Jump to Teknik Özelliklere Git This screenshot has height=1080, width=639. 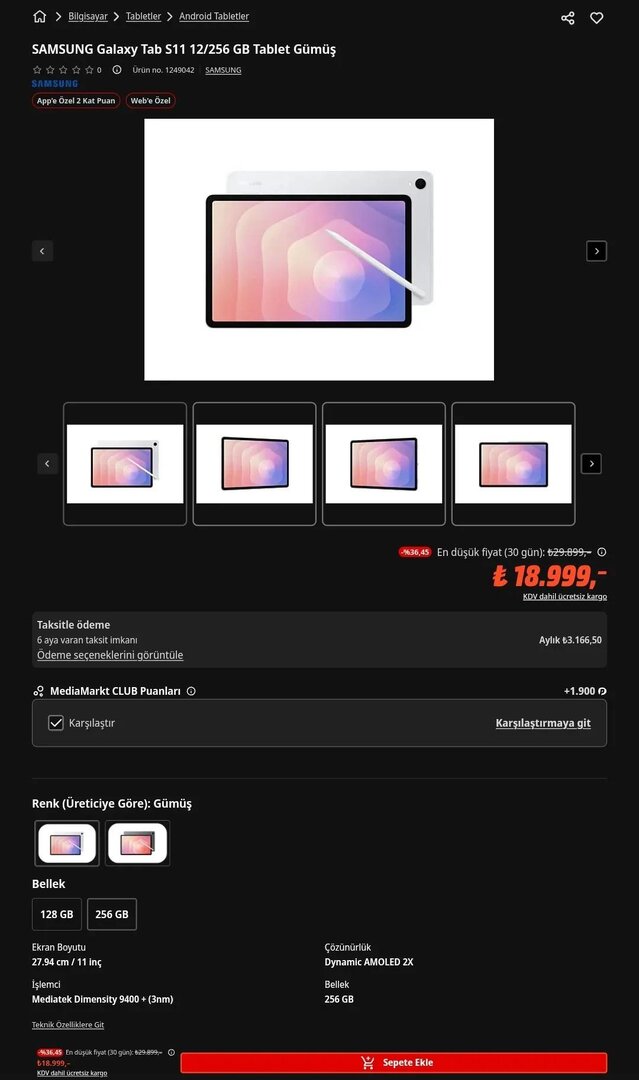(x=68, y=1025)
